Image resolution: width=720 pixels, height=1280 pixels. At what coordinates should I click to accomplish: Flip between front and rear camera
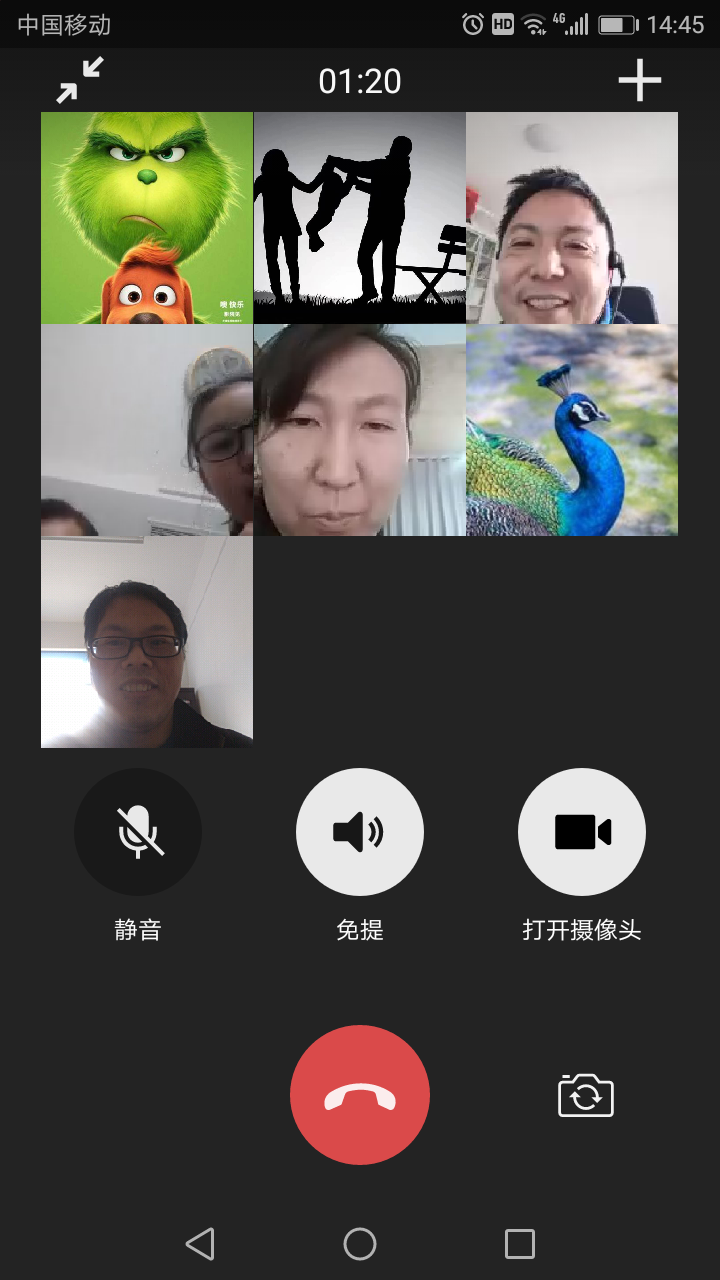[x=586, y=1095]
